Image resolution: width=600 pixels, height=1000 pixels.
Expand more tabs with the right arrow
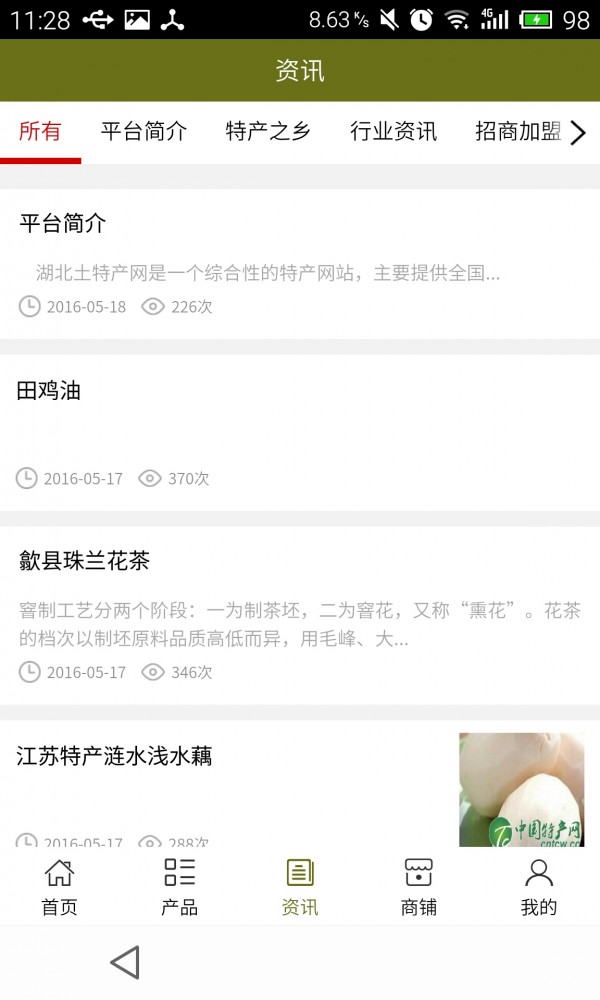578,133
